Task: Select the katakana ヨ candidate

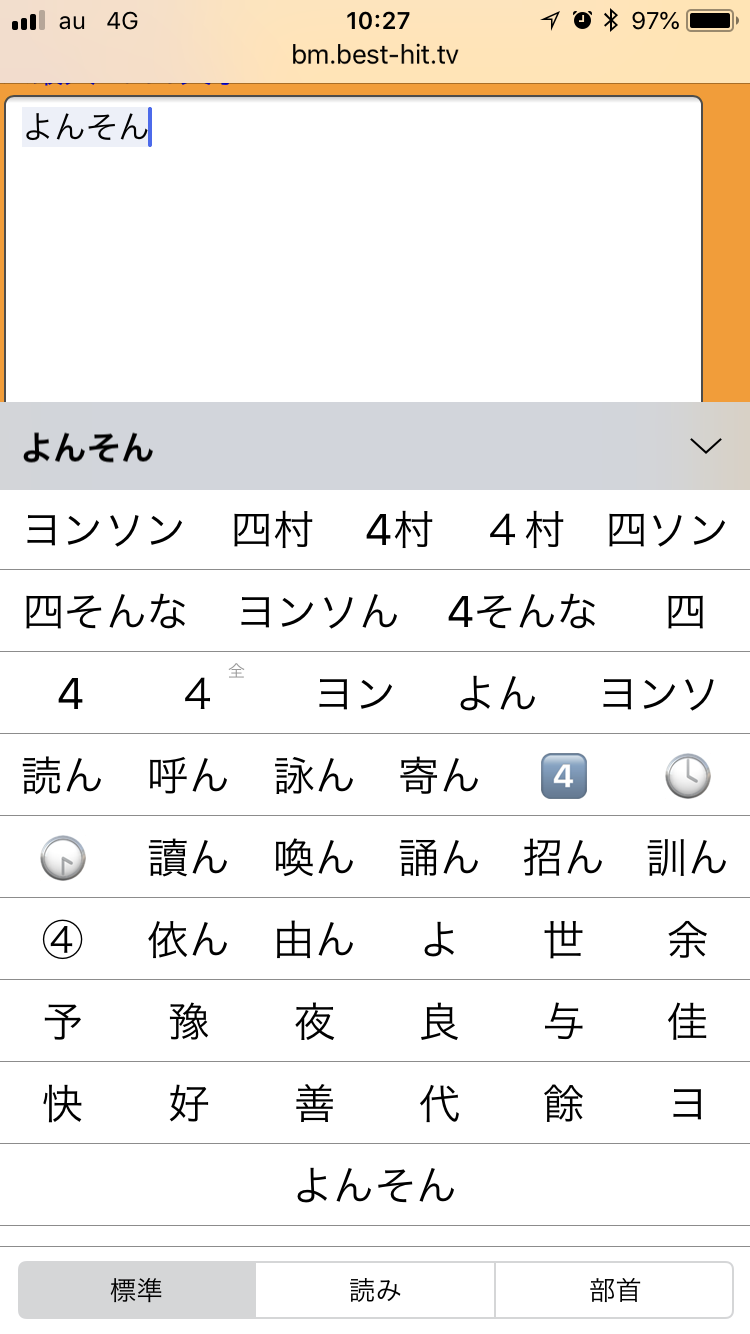Action: click(687, 1104)
